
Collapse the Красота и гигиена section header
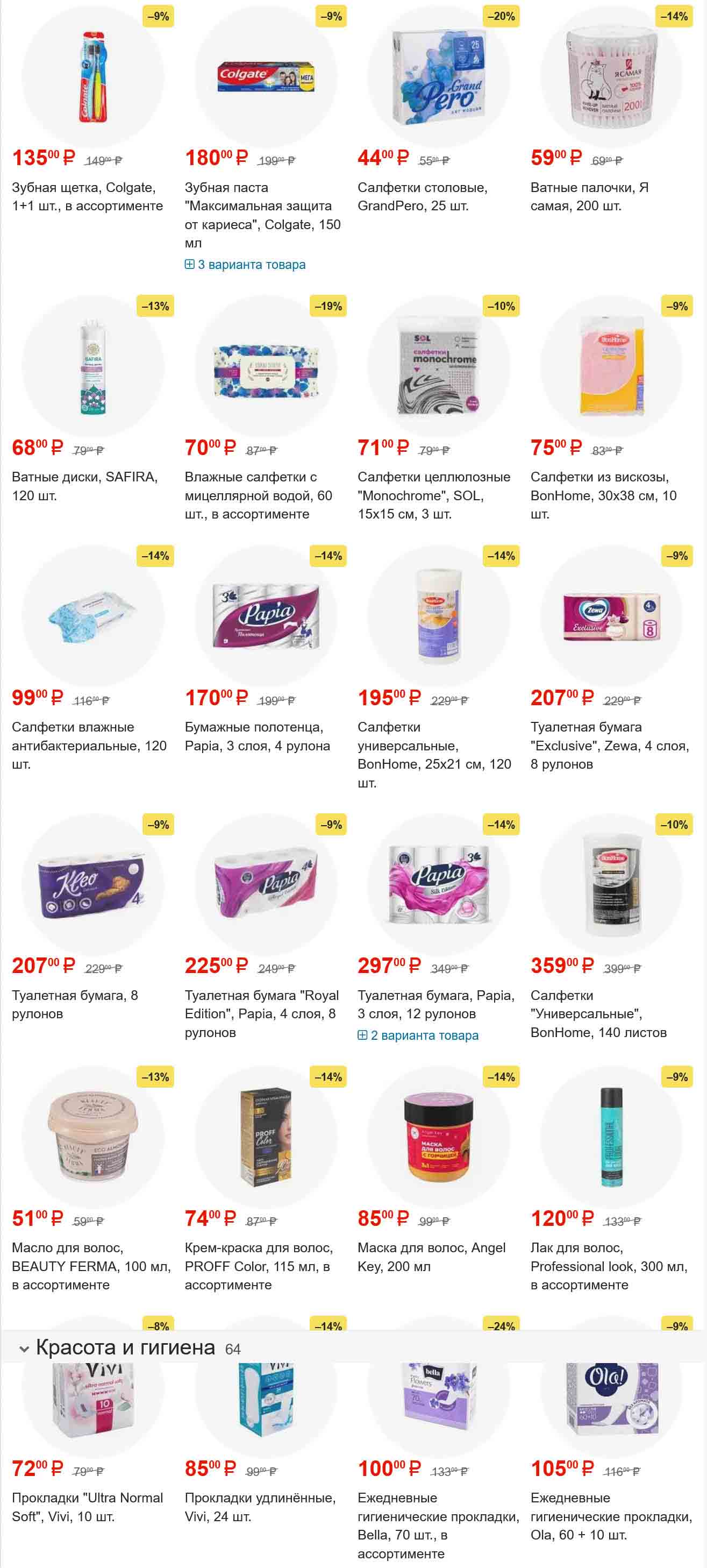(x=24, y=1349)
